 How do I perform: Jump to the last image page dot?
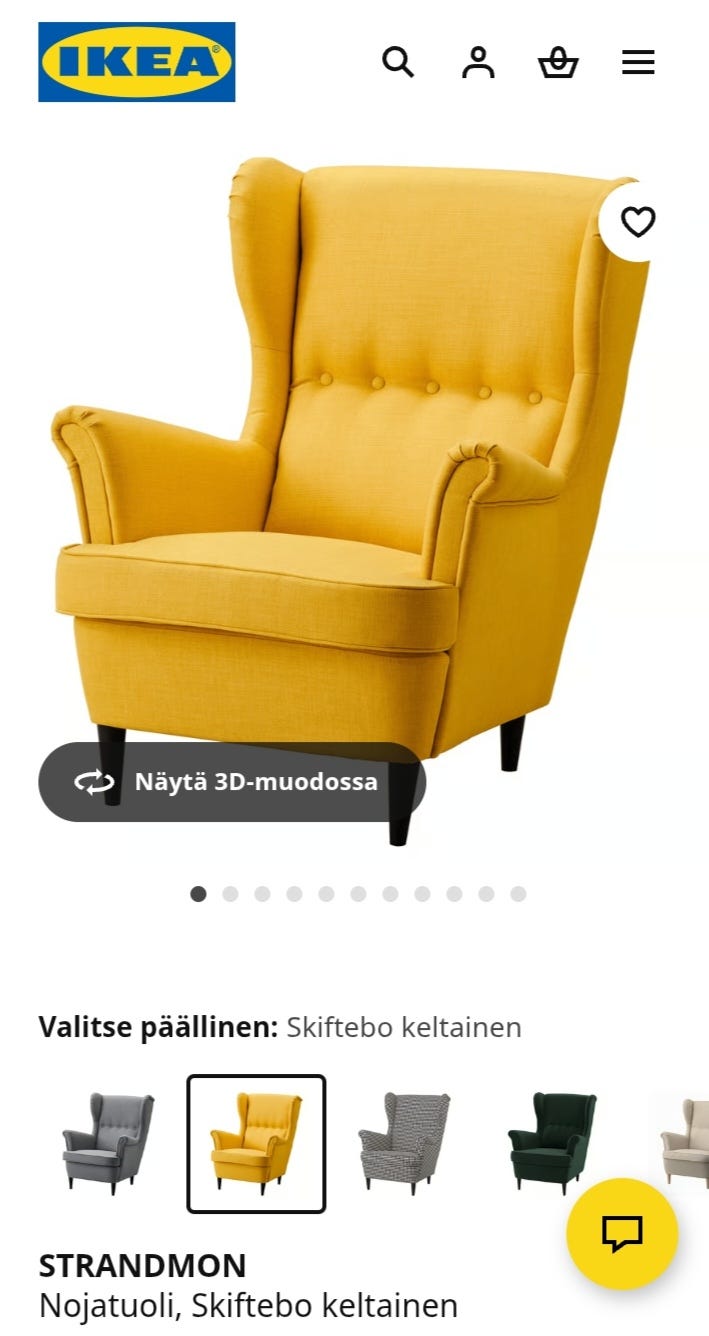(518, 894)
